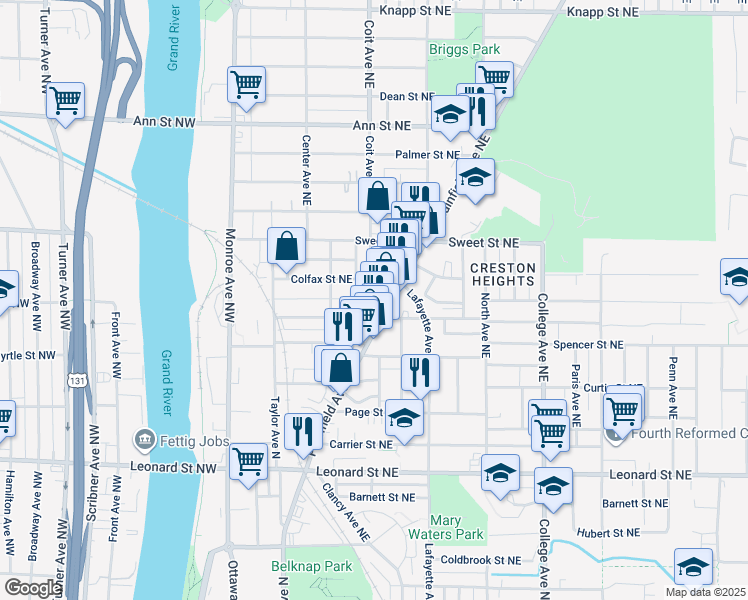
Task: Select the shopping bag pin near Center Ave NE
Action: coord(286,246)
